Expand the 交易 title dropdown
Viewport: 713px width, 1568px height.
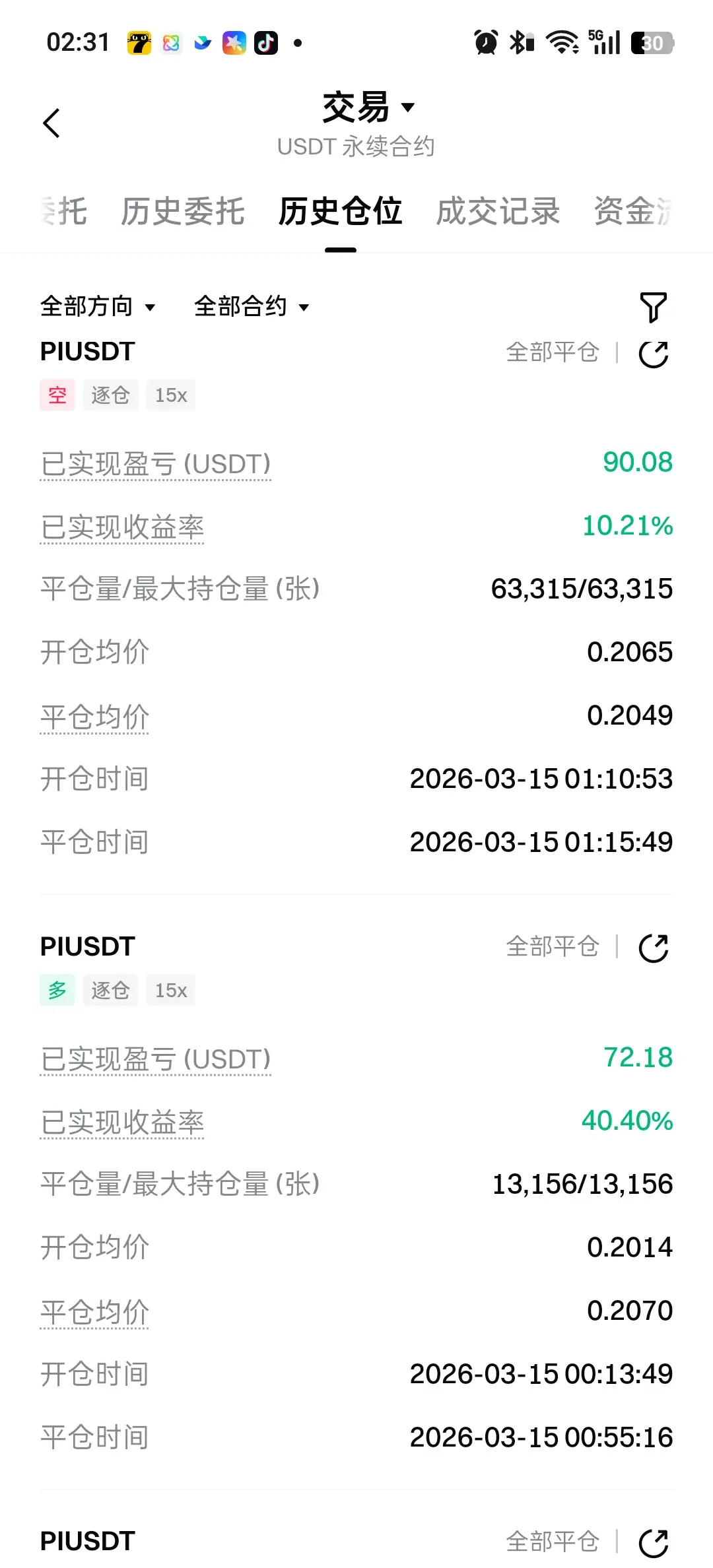click(368, 108)
